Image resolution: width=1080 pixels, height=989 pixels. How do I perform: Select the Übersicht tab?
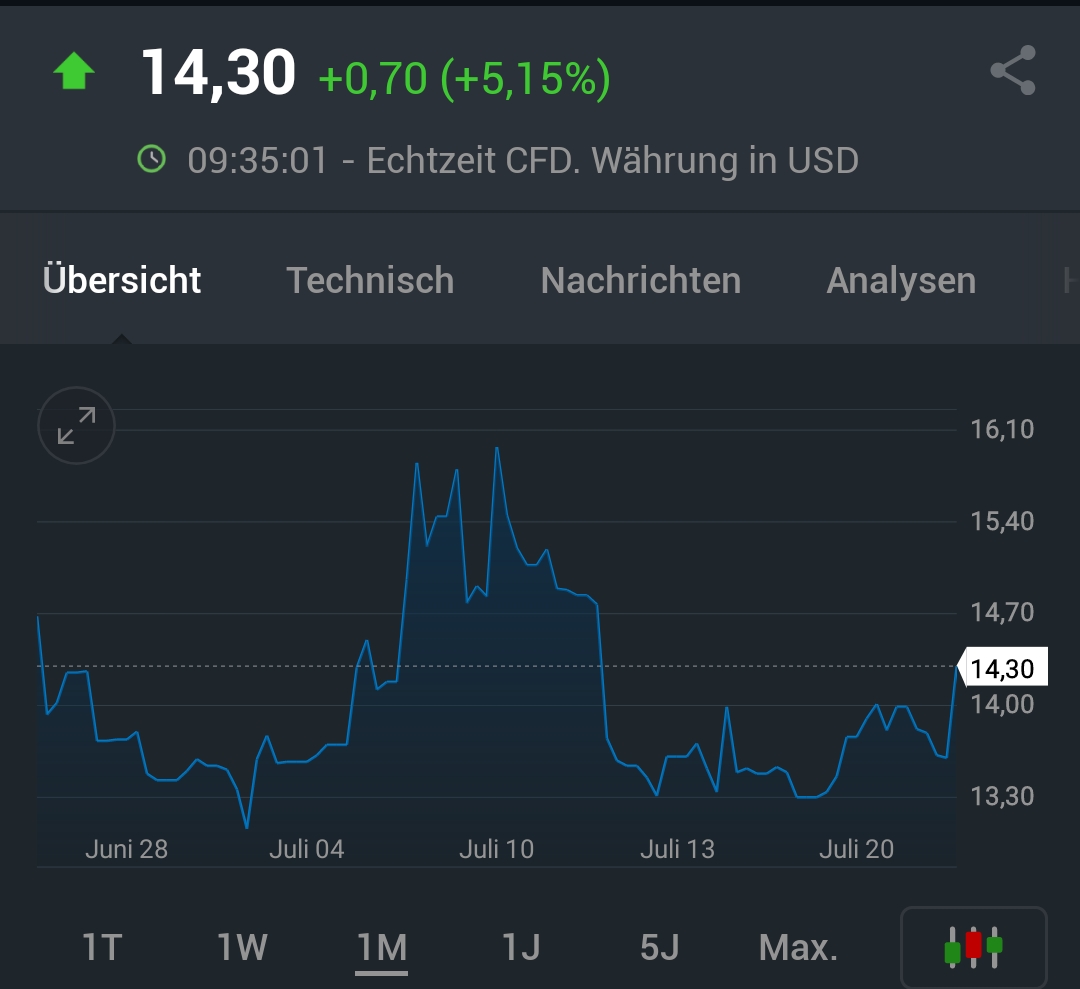(122, 281)
